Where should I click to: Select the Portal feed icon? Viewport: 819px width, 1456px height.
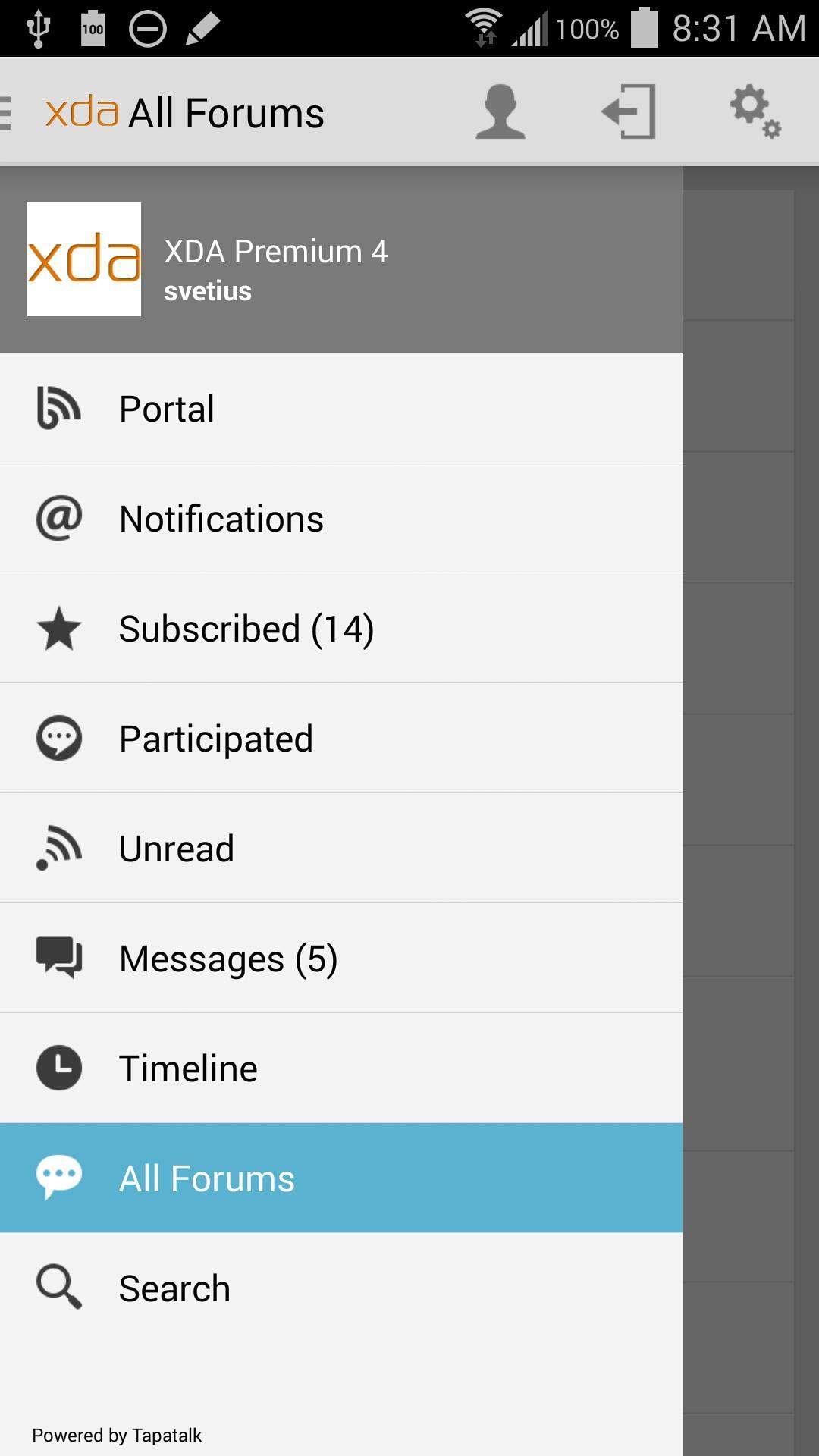59,407
